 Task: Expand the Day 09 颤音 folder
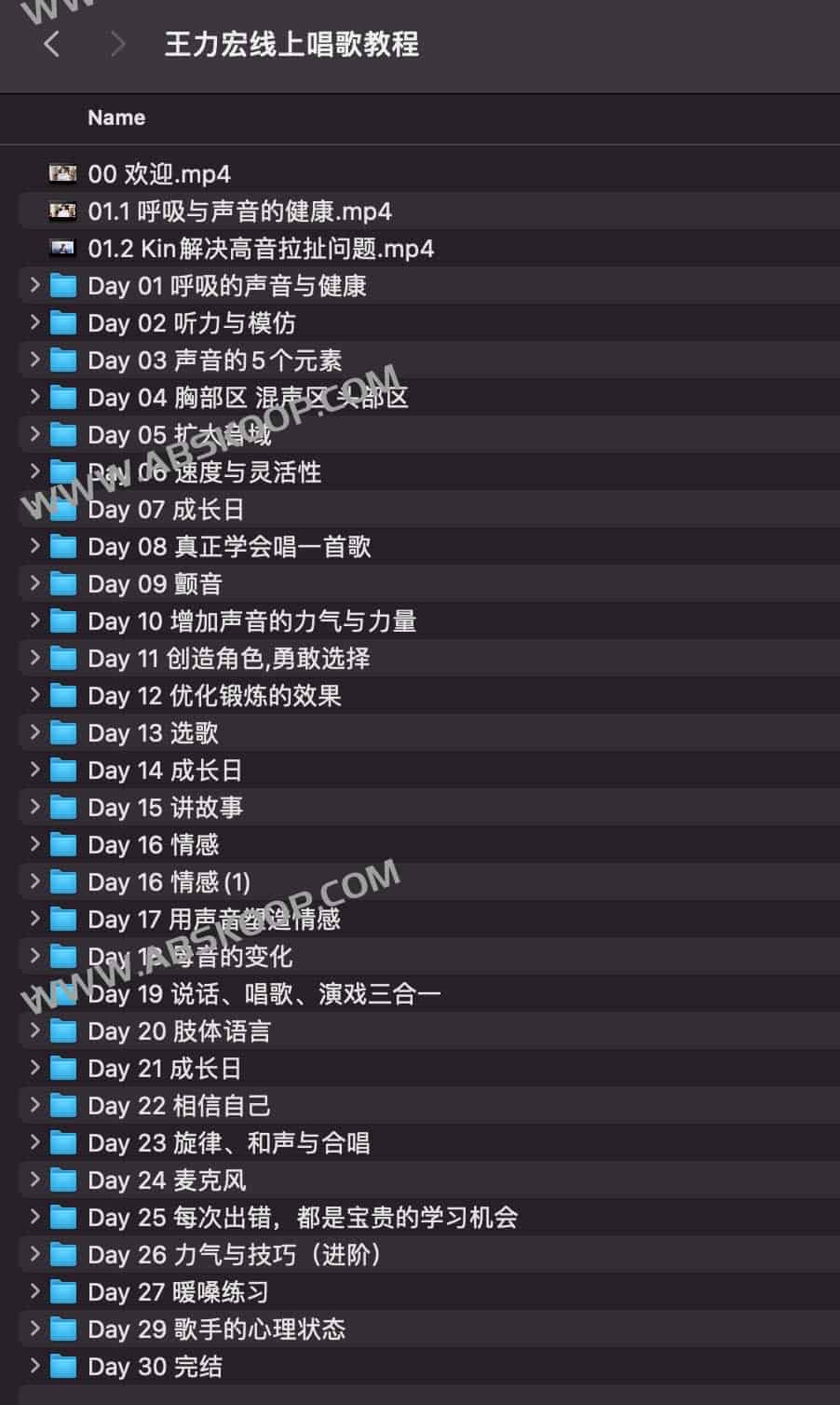click(34, 583)
